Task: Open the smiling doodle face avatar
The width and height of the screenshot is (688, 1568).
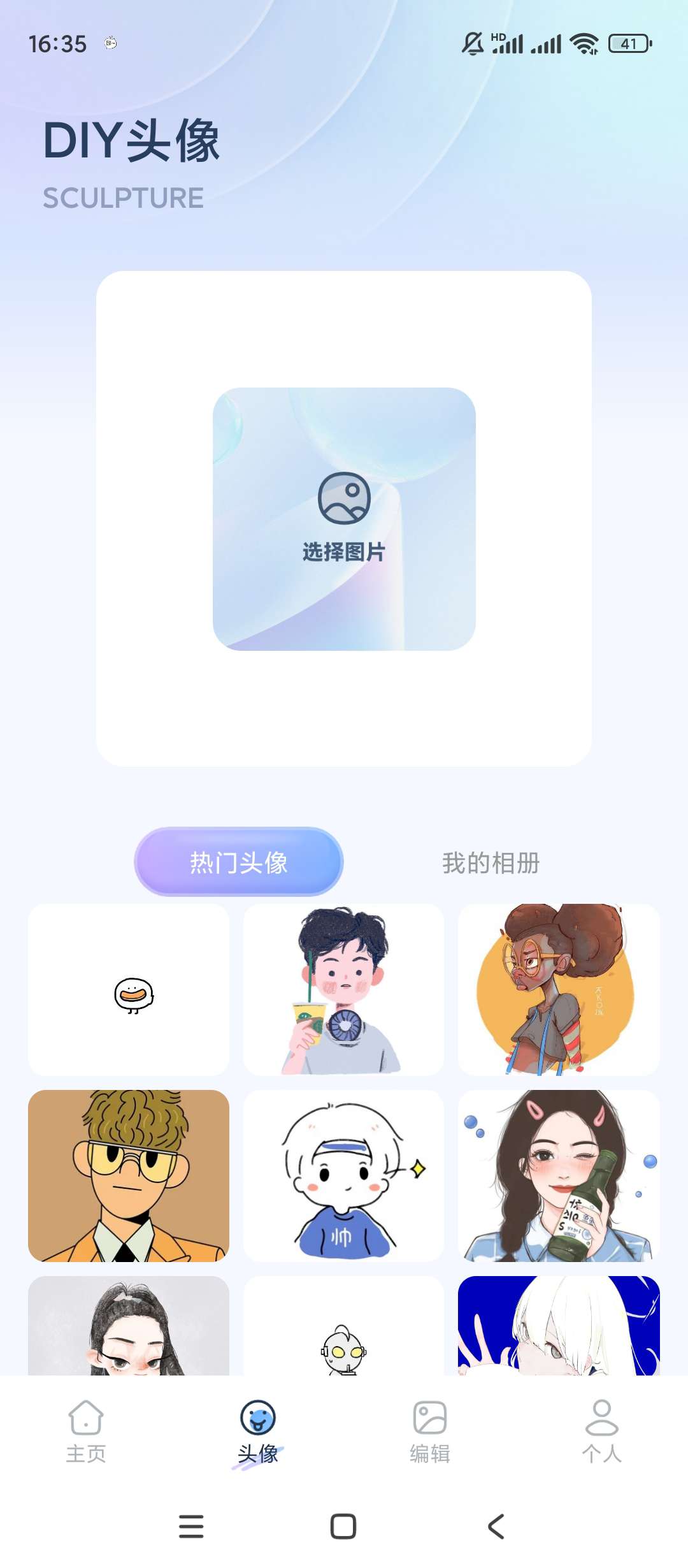Action: [129, 990]
